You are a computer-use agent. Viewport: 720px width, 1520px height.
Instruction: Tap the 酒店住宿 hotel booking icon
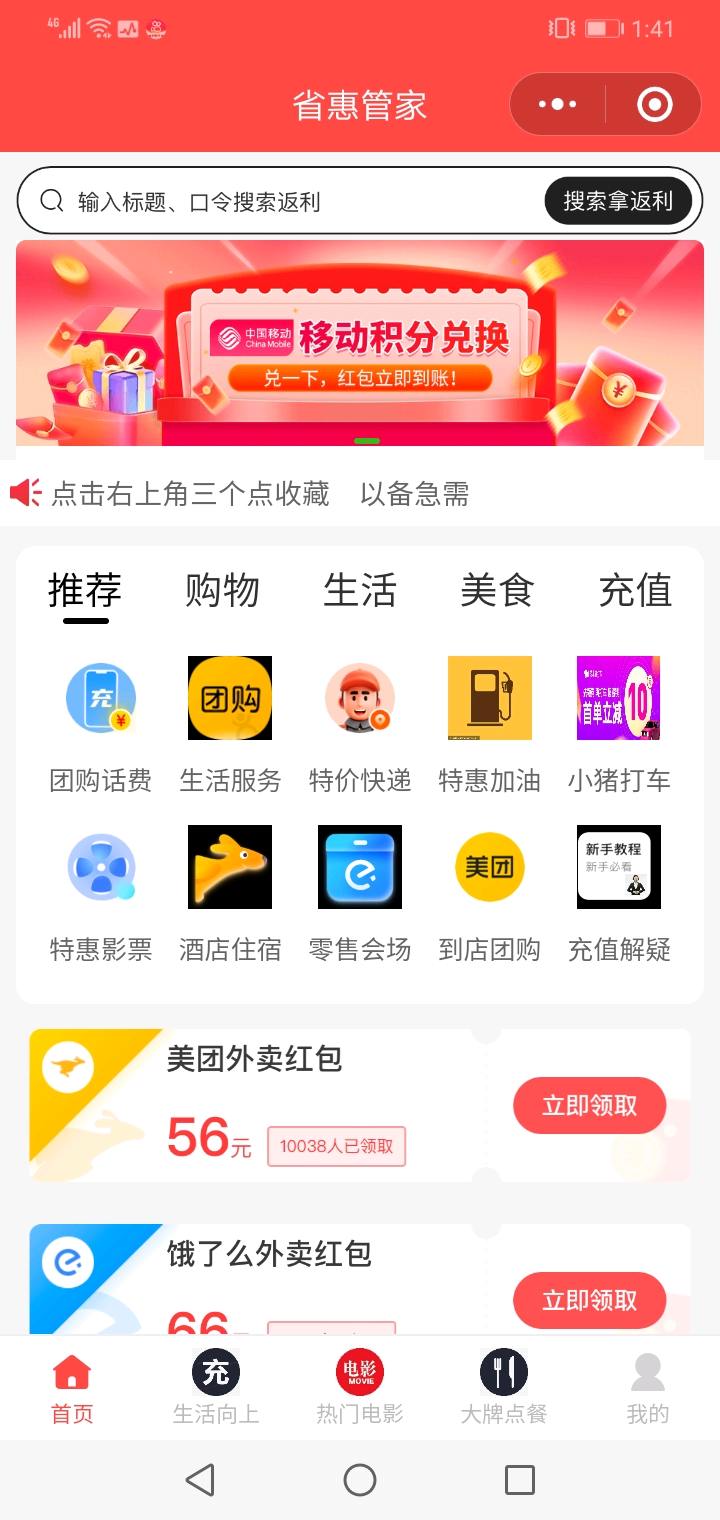(x=229, y=867)
